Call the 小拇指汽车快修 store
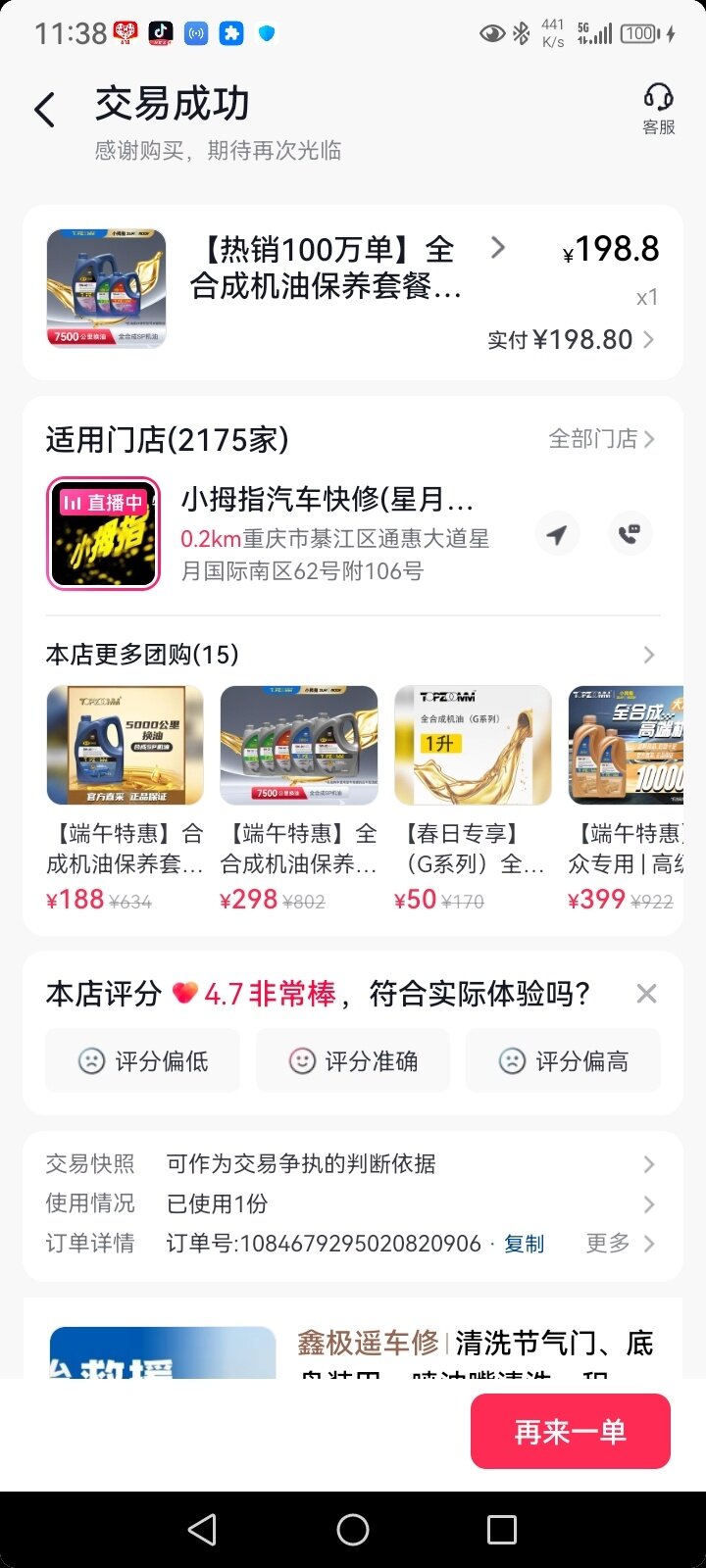 pos(629,534)
